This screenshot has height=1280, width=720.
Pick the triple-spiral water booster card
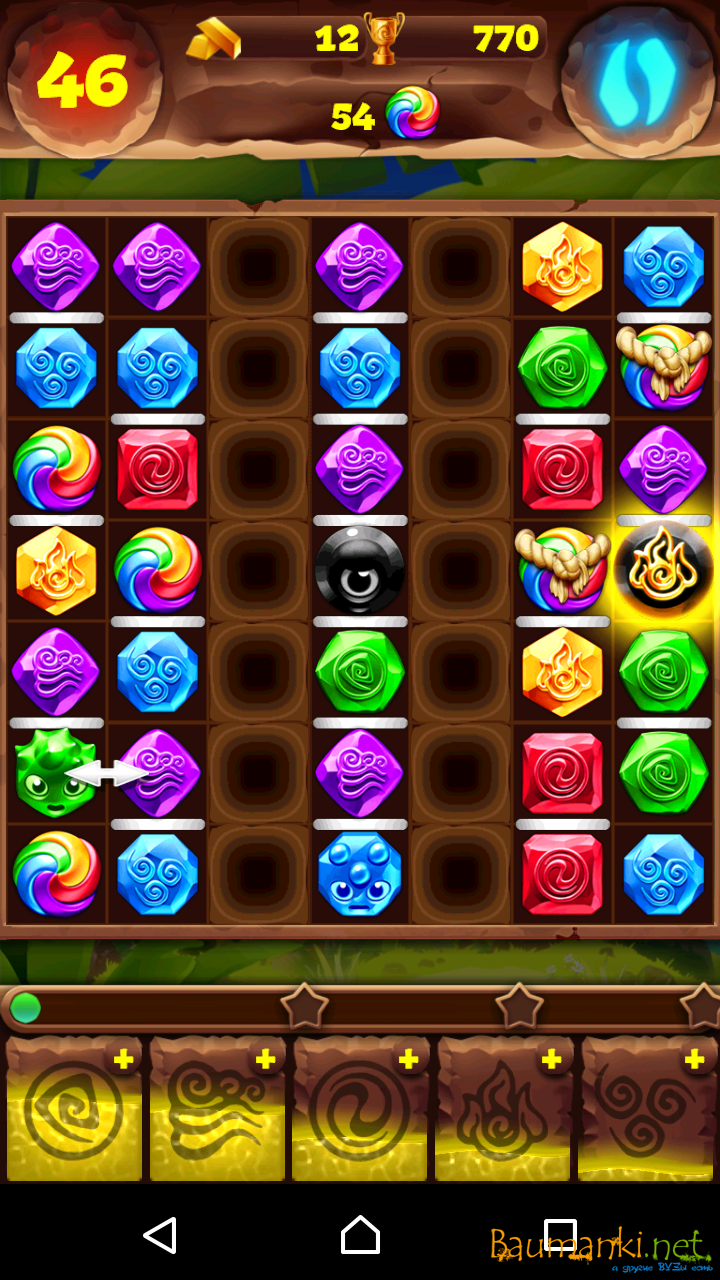(x=647, y=1110)
